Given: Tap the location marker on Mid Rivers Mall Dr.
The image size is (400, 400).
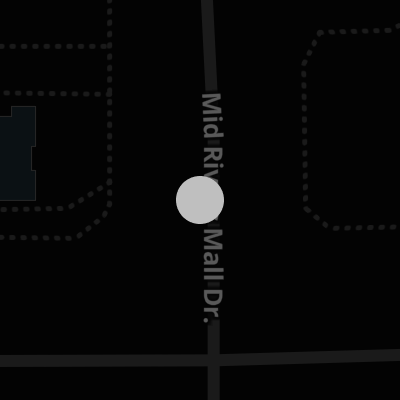Looking at the screenshot, I should point(200,200).
